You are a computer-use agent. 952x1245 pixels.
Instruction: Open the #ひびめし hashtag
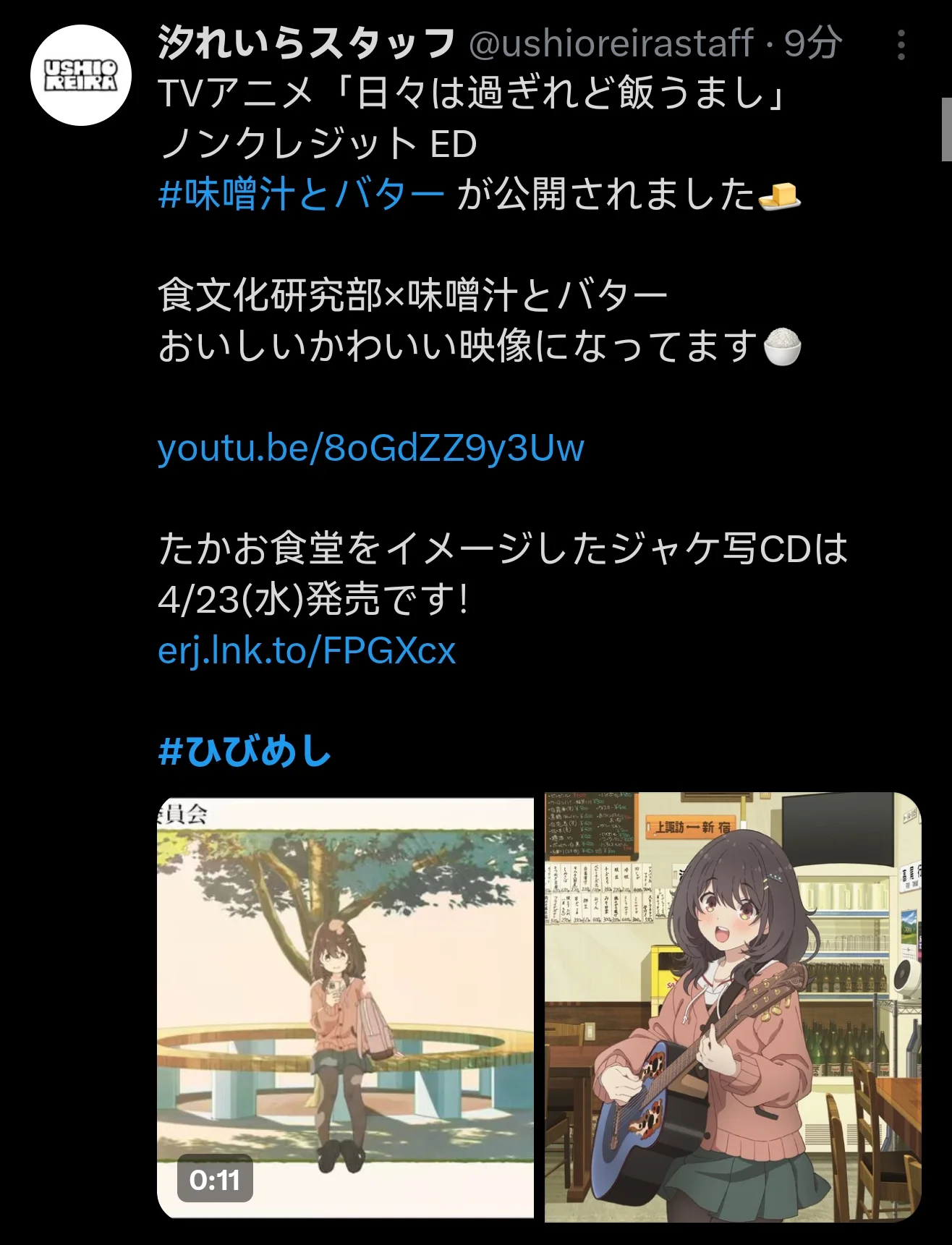coord(245,751)
